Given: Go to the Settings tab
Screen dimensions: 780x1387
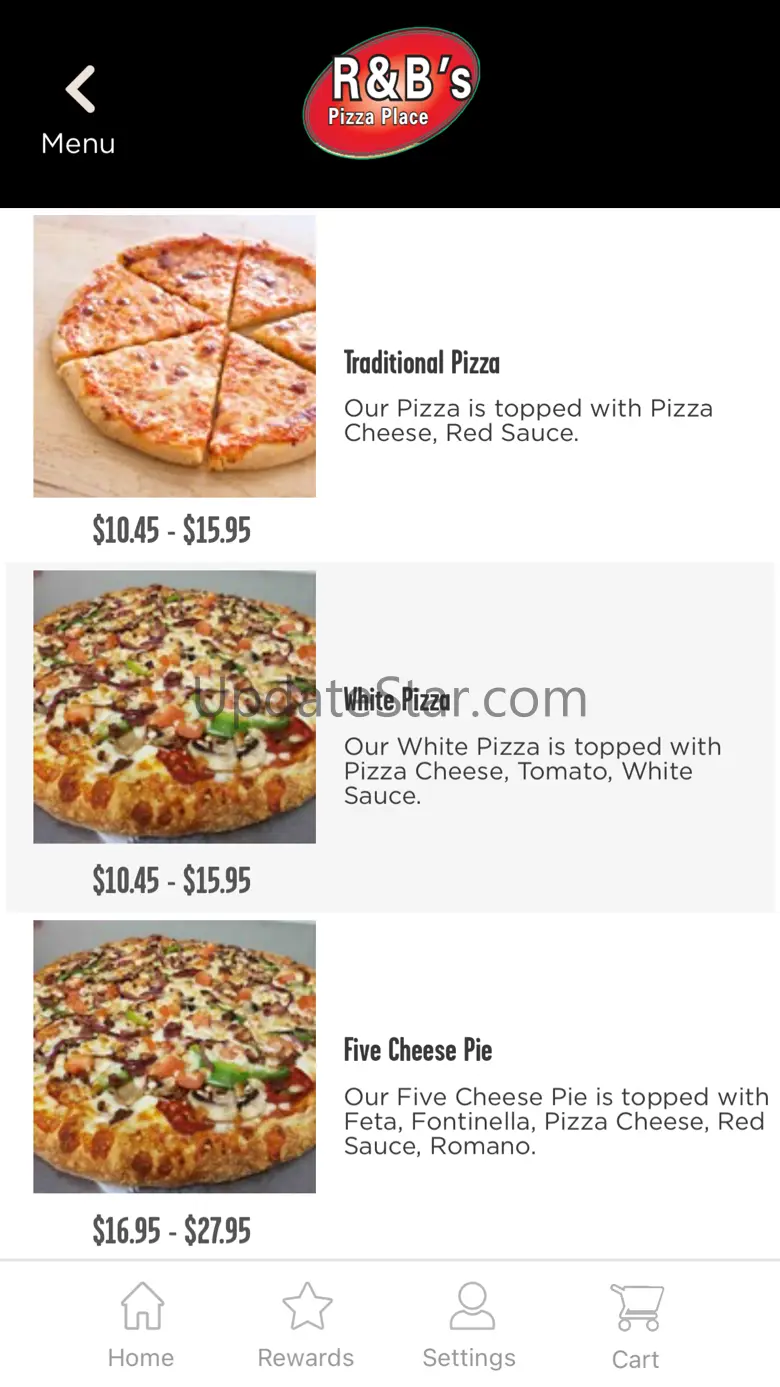Looking at the screenshot, I should point(469,1325).
